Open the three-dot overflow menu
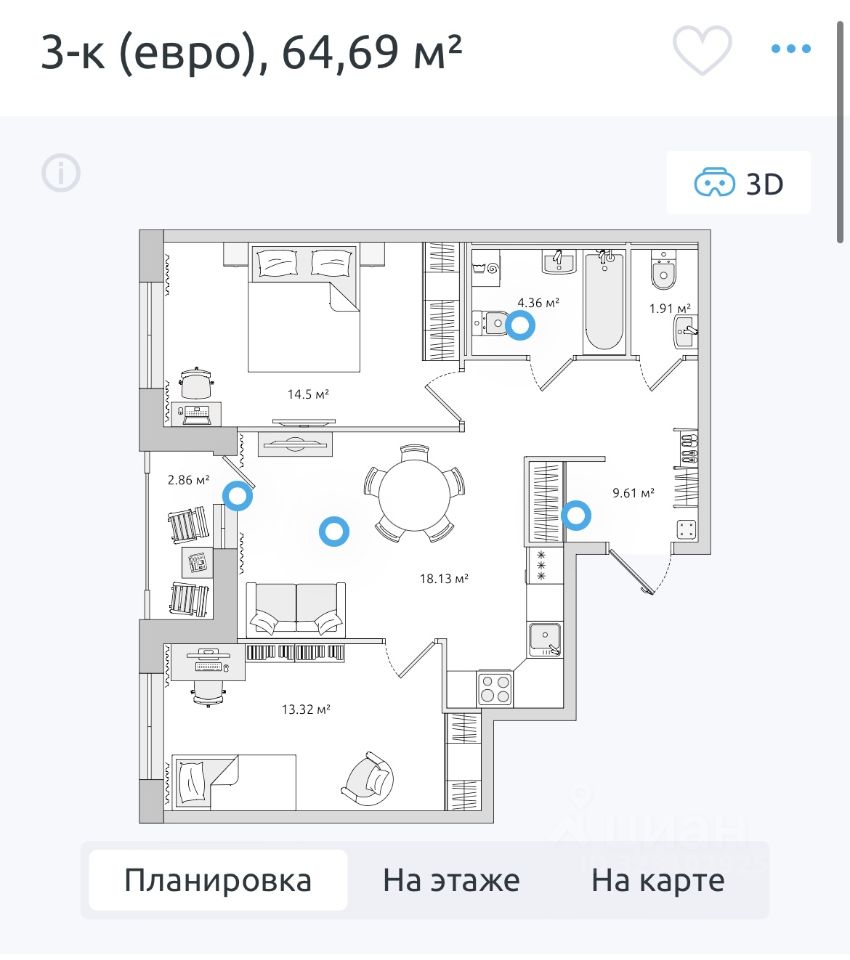Viewport: 850px width, 960px height. click(x=790, y=48)
